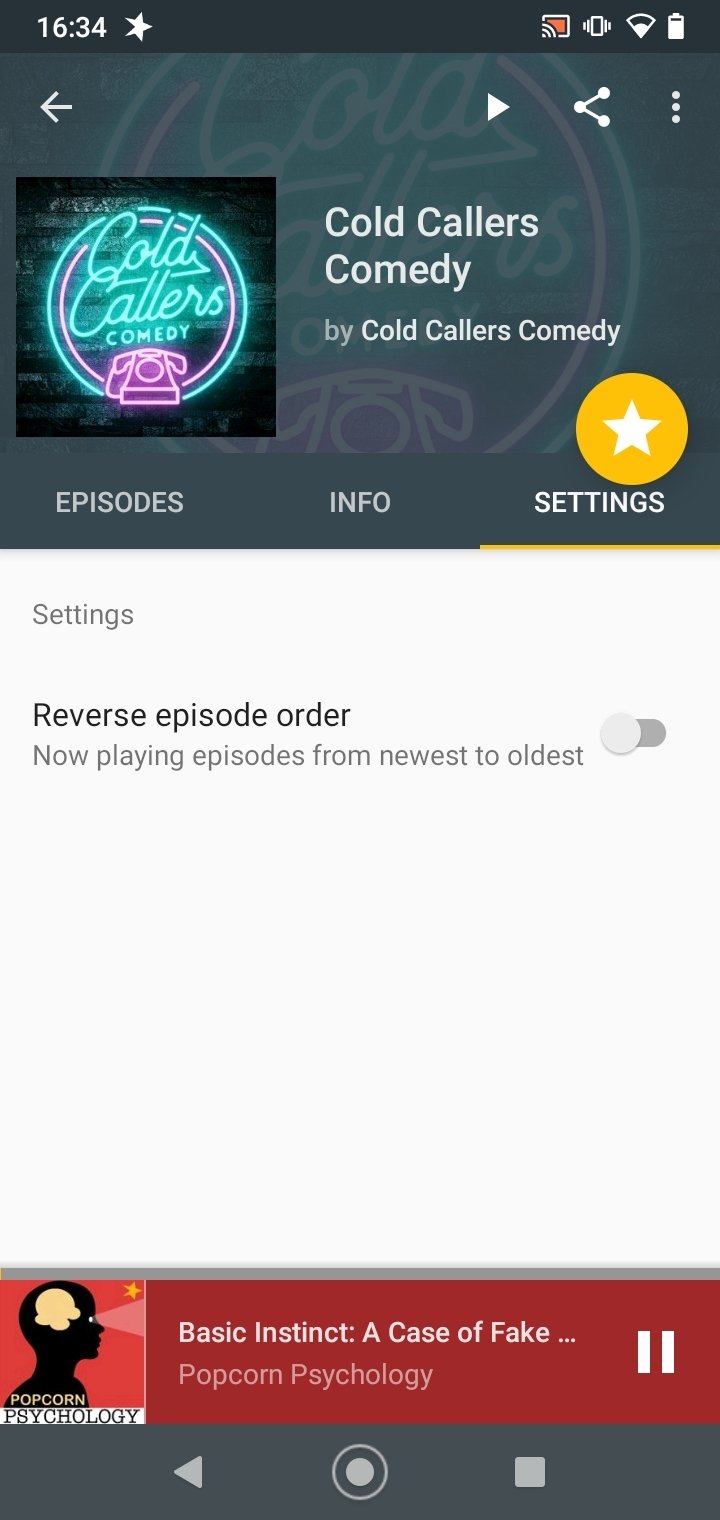The height and width of the screenshot is (1520, 720).
Task: Switch to the Episodes tab
Action: click(x=120, y=502)
